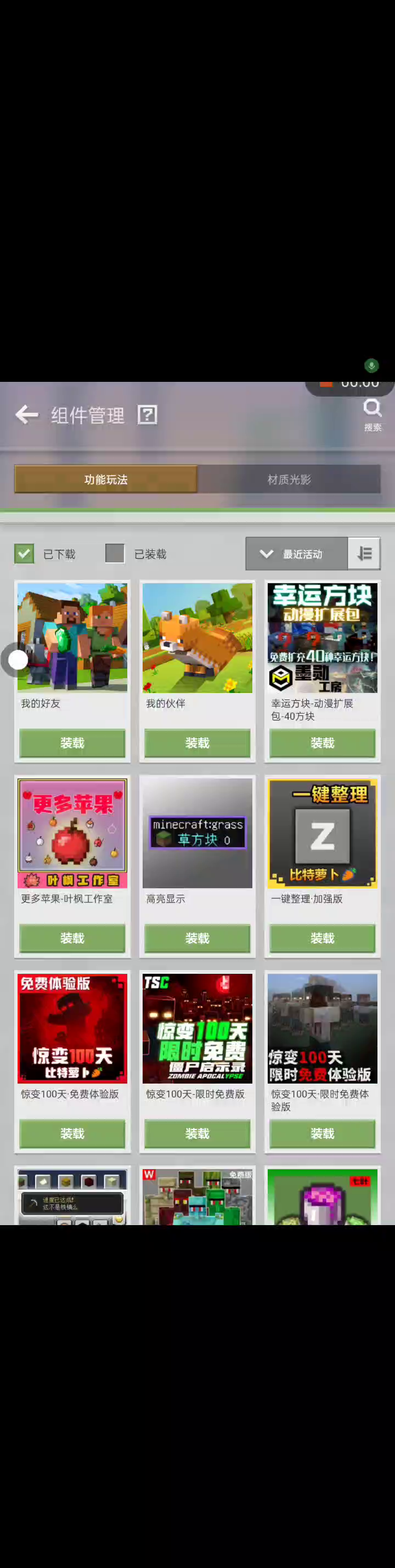Tap 装载 for 惊变100天·免费体验版

tap(72, 1133)
